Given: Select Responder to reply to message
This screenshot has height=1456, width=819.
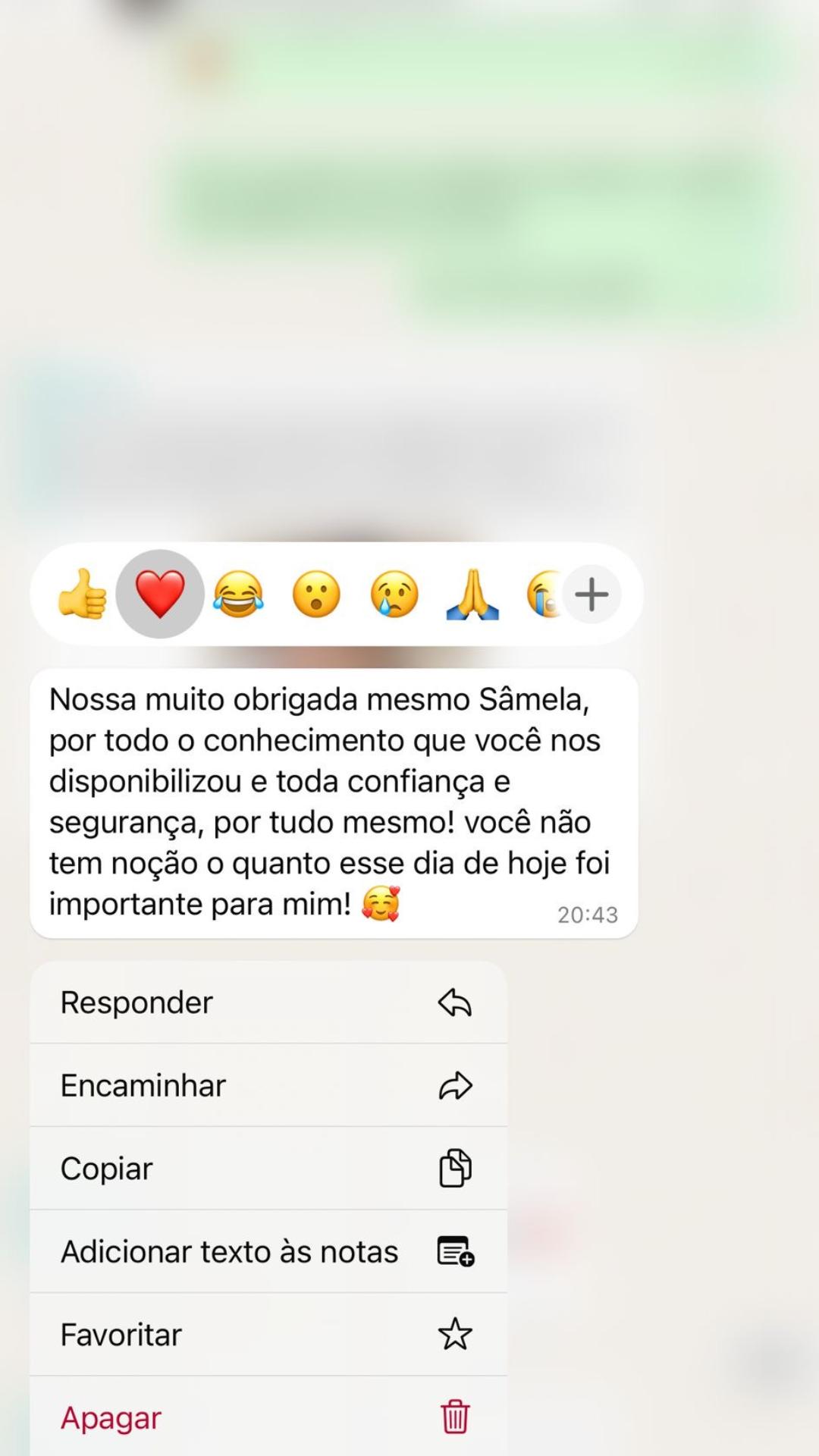Looking at the screenshot, I should (268, 1003).
